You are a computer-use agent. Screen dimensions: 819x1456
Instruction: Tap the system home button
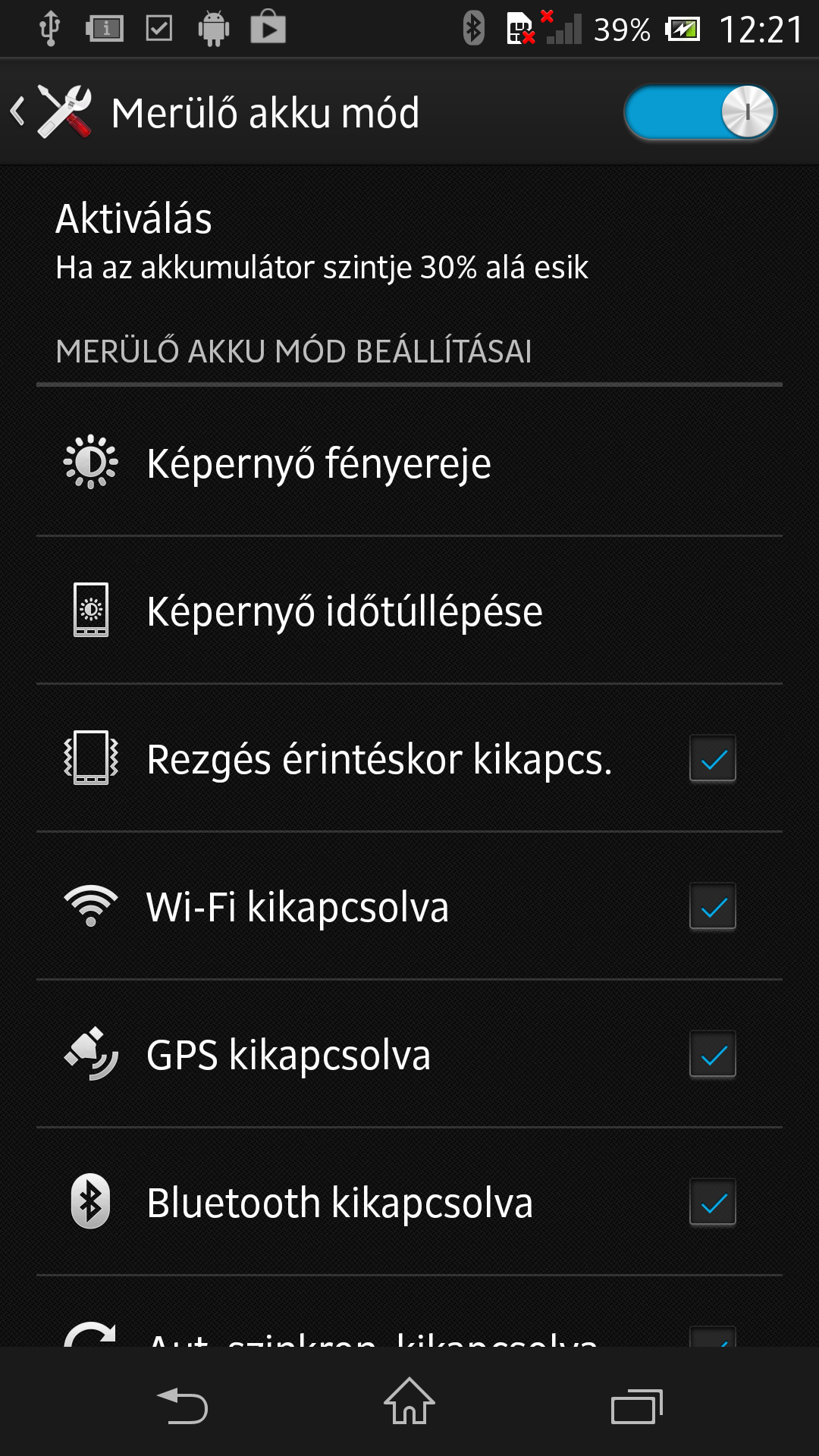[x=409, y=1401]
